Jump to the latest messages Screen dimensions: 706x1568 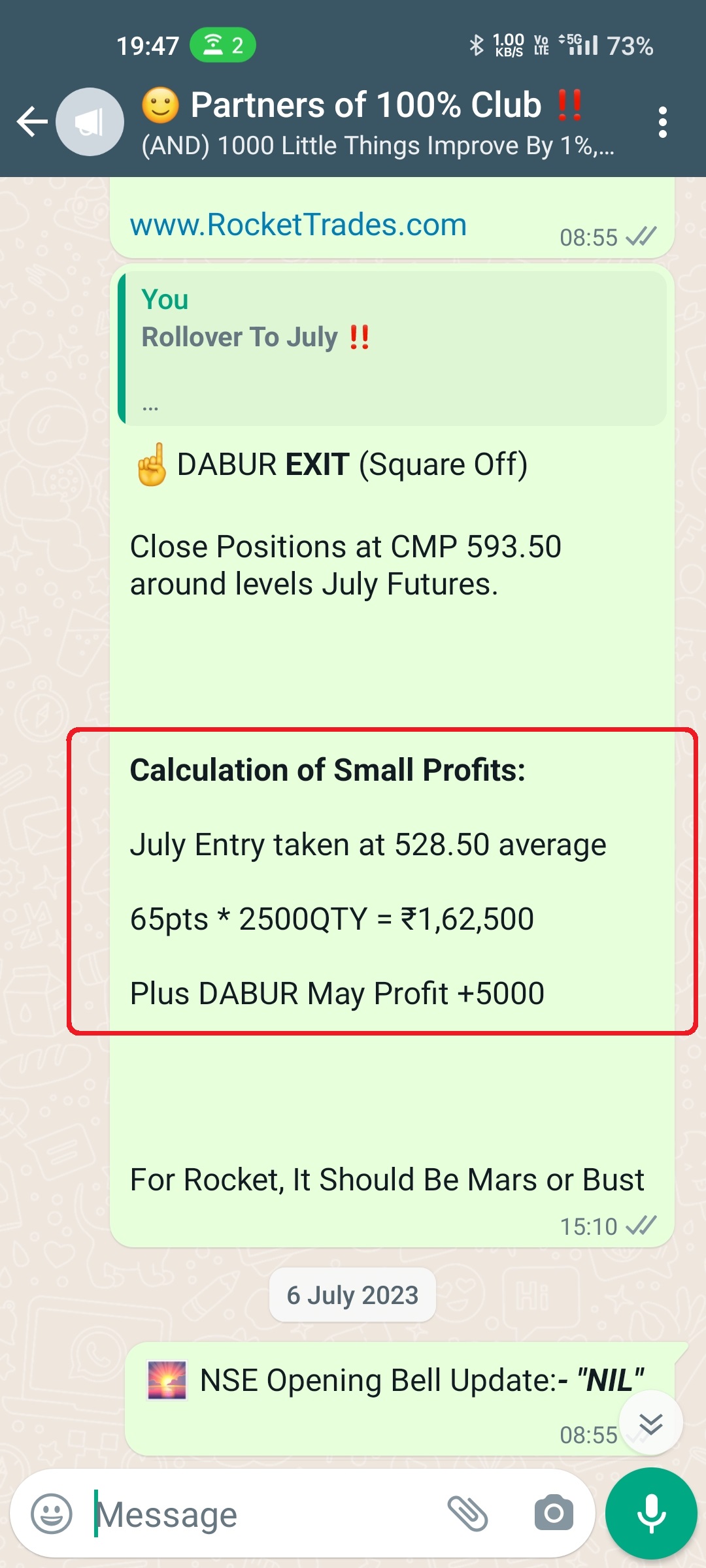tap(650, 1422)
